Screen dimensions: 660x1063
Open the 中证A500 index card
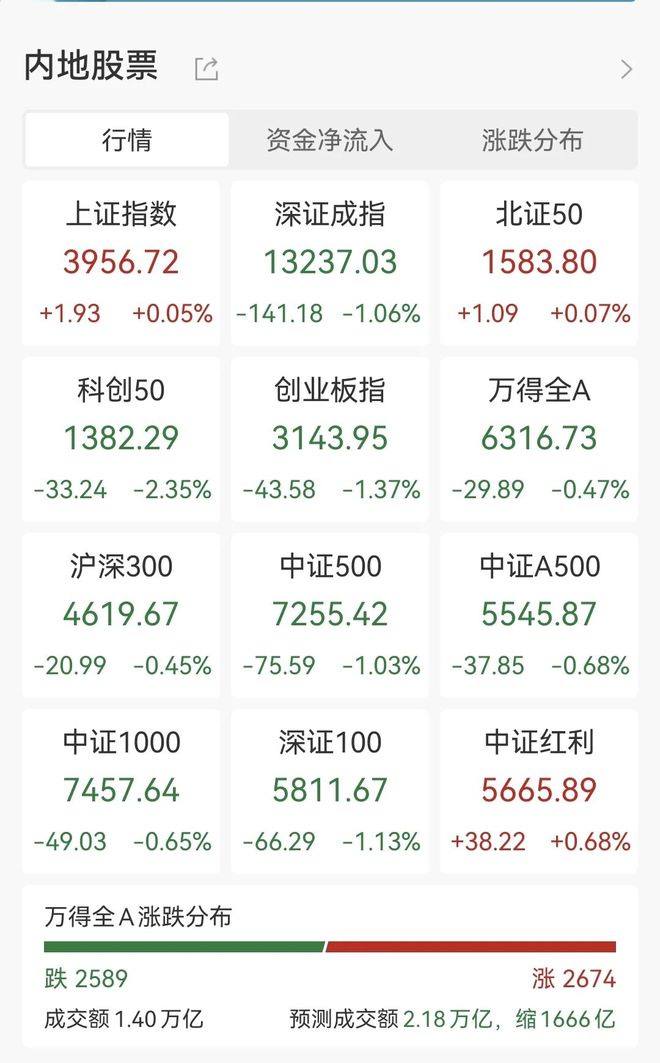coord(539,615)
